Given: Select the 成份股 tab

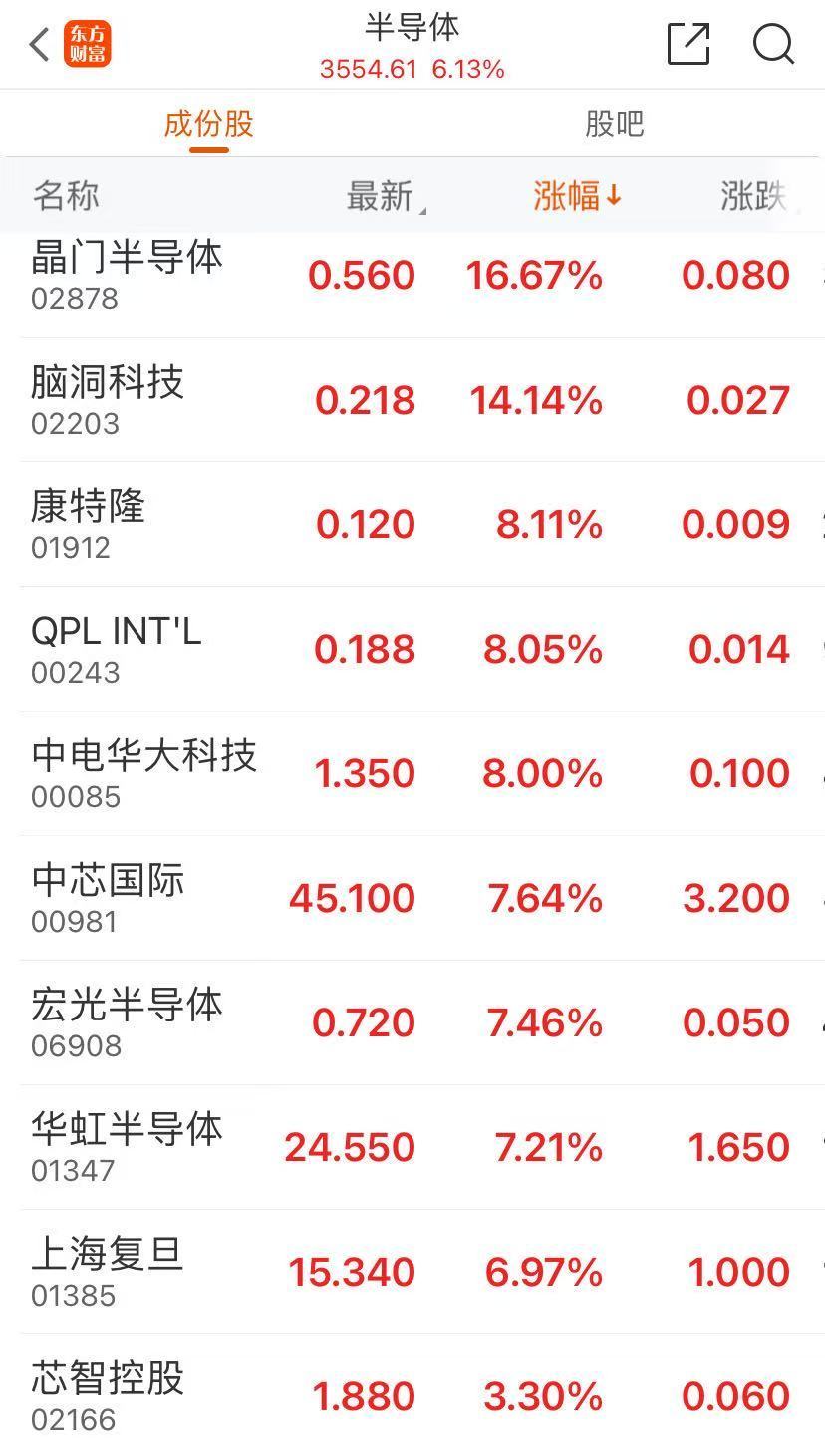Looking at the screenshot, I should tap(209, 124).
